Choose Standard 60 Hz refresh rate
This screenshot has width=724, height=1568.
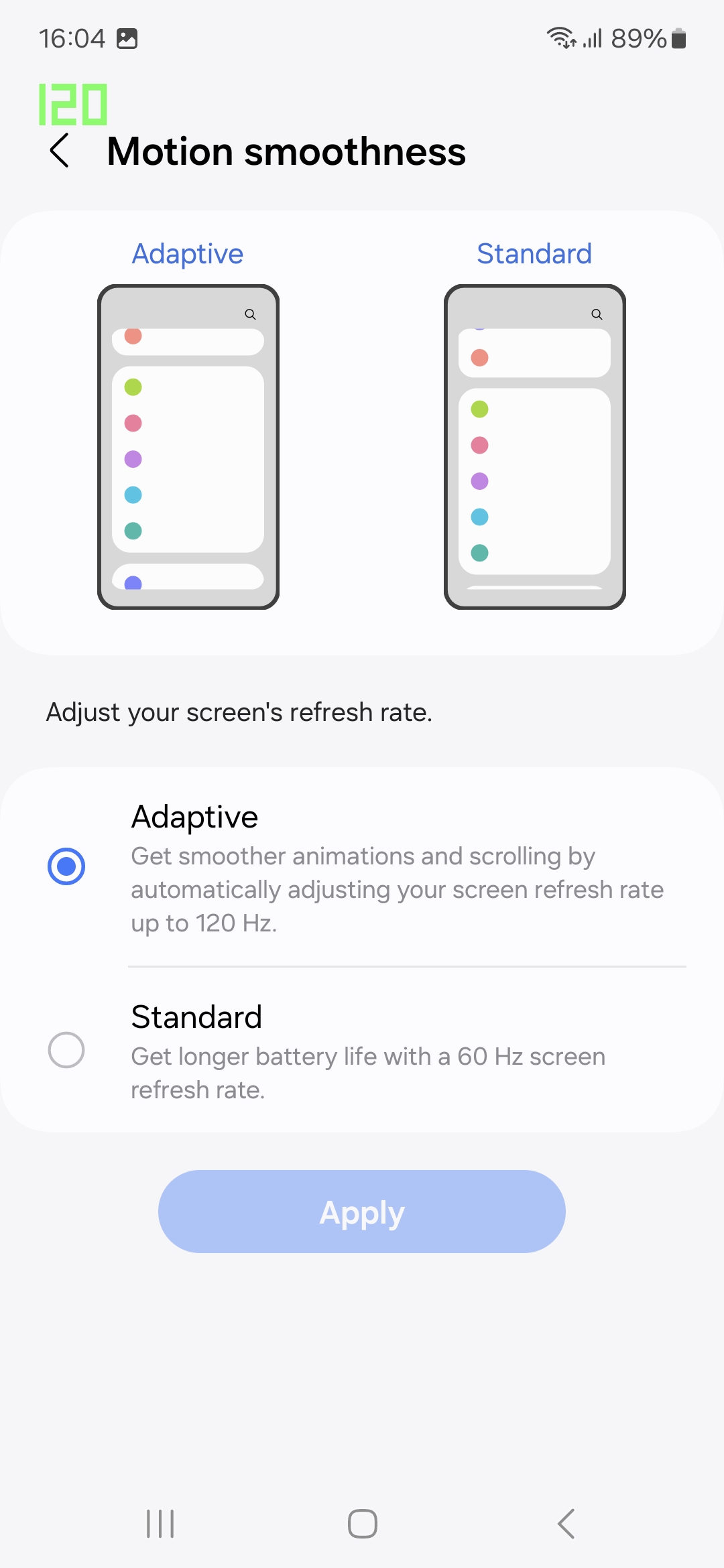point(66,1049)
